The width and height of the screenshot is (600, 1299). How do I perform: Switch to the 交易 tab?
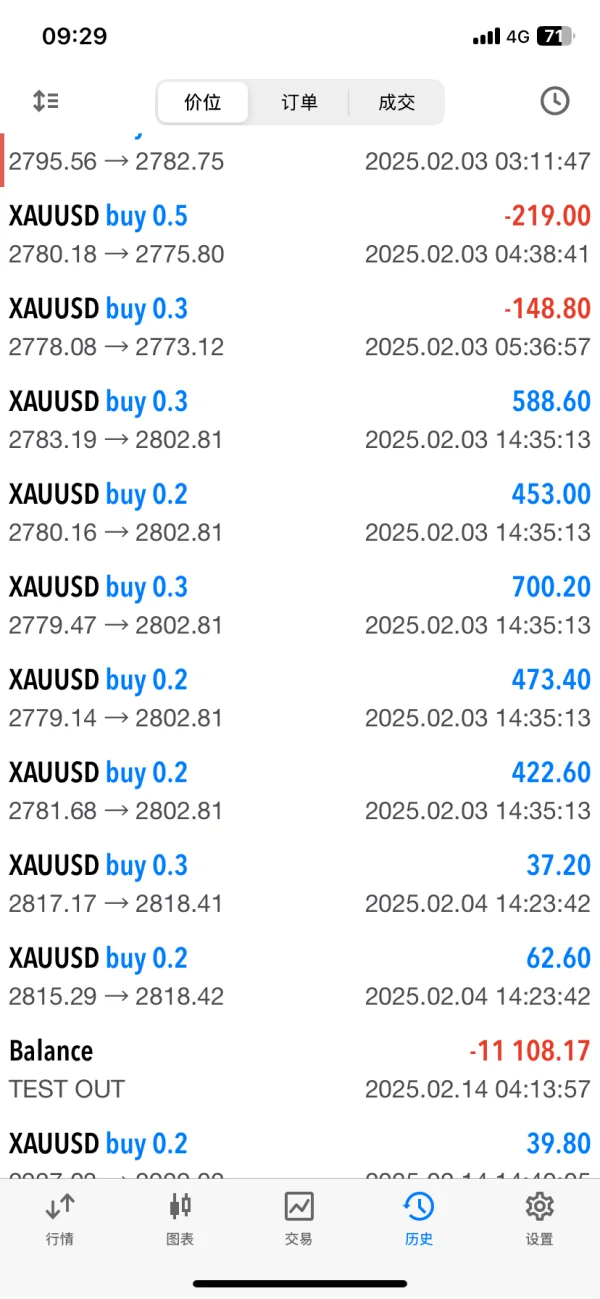tap(299, 1218)
